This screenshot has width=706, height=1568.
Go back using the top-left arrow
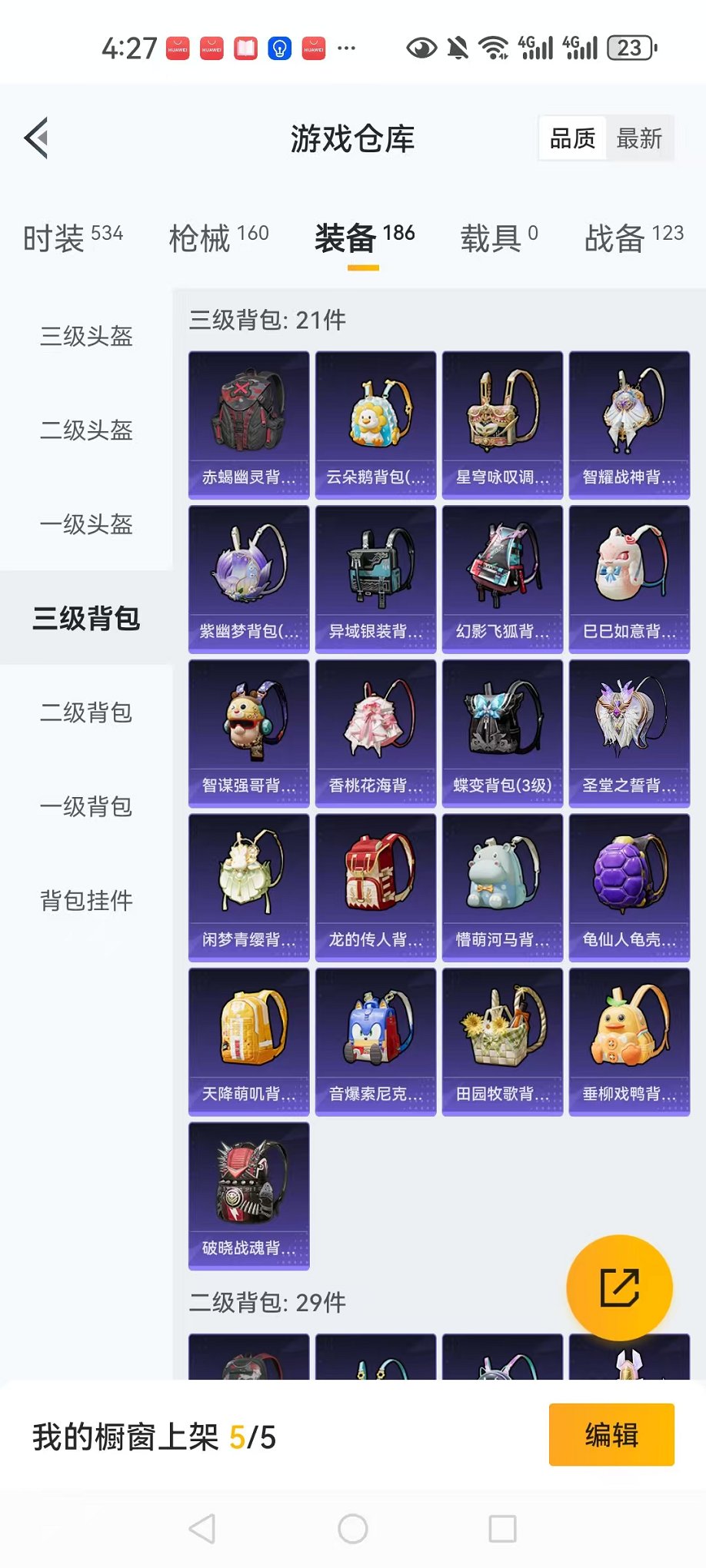(x=36, y=138)
